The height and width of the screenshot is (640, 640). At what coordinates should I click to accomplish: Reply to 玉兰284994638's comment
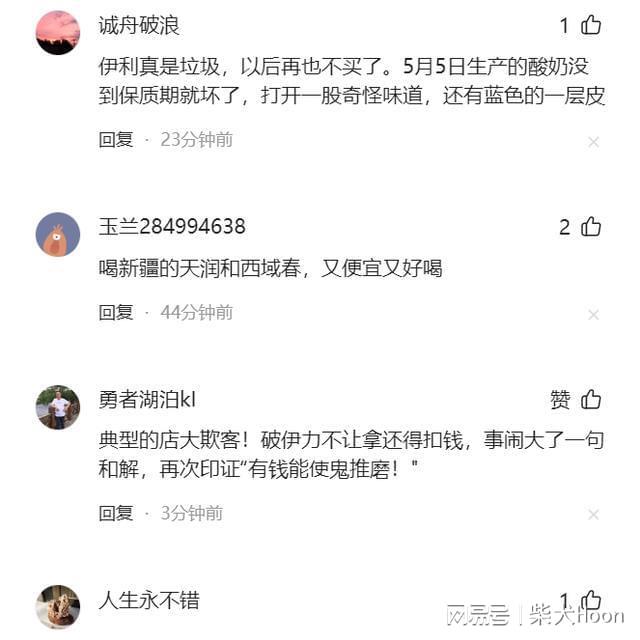pos(116,313)
